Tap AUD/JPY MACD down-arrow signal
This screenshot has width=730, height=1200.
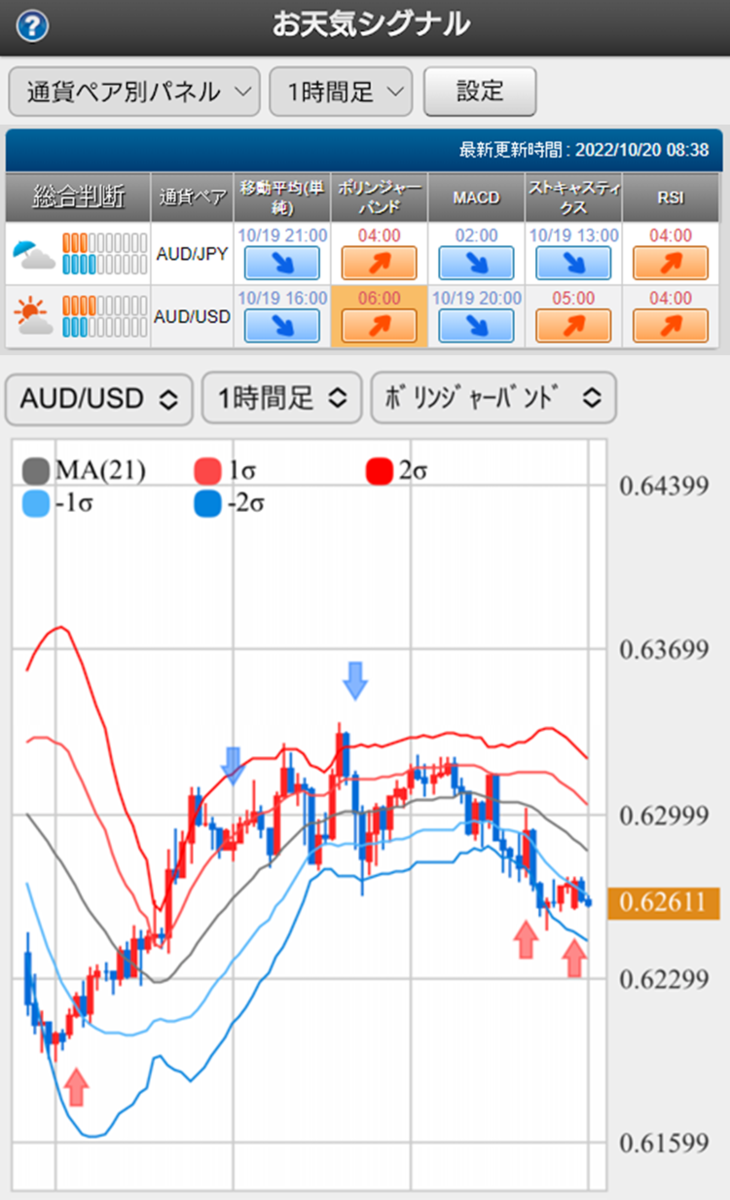tap(476, 263)
